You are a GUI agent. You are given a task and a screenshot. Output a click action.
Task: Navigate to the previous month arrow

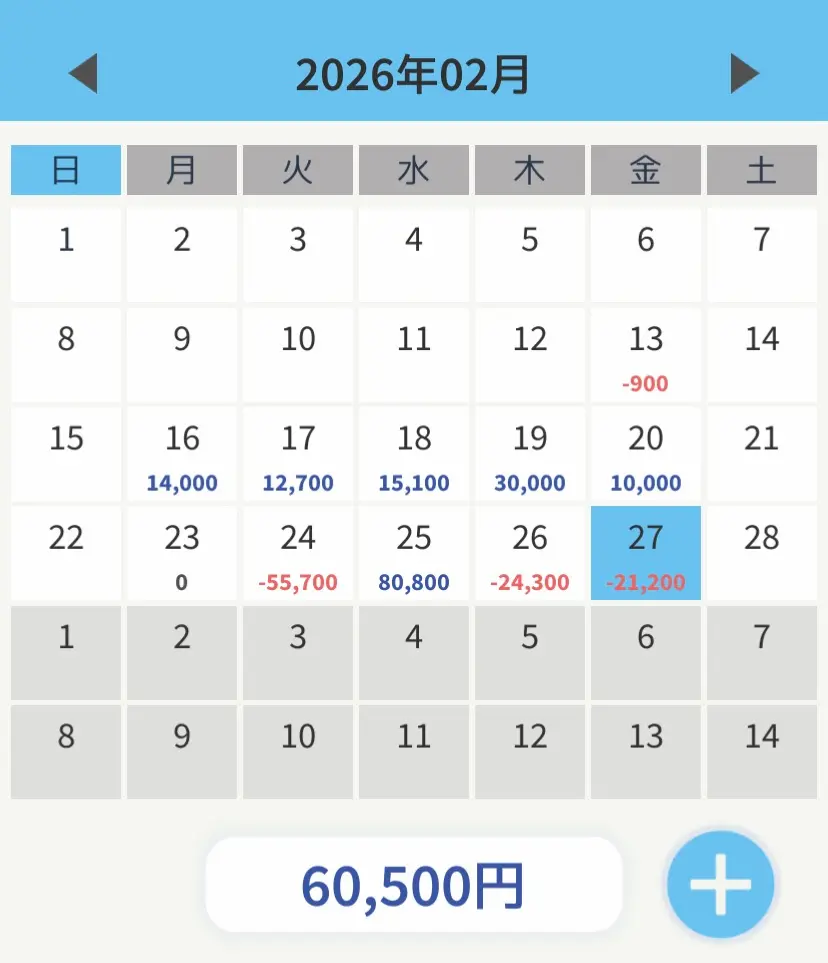coord(85,72)
